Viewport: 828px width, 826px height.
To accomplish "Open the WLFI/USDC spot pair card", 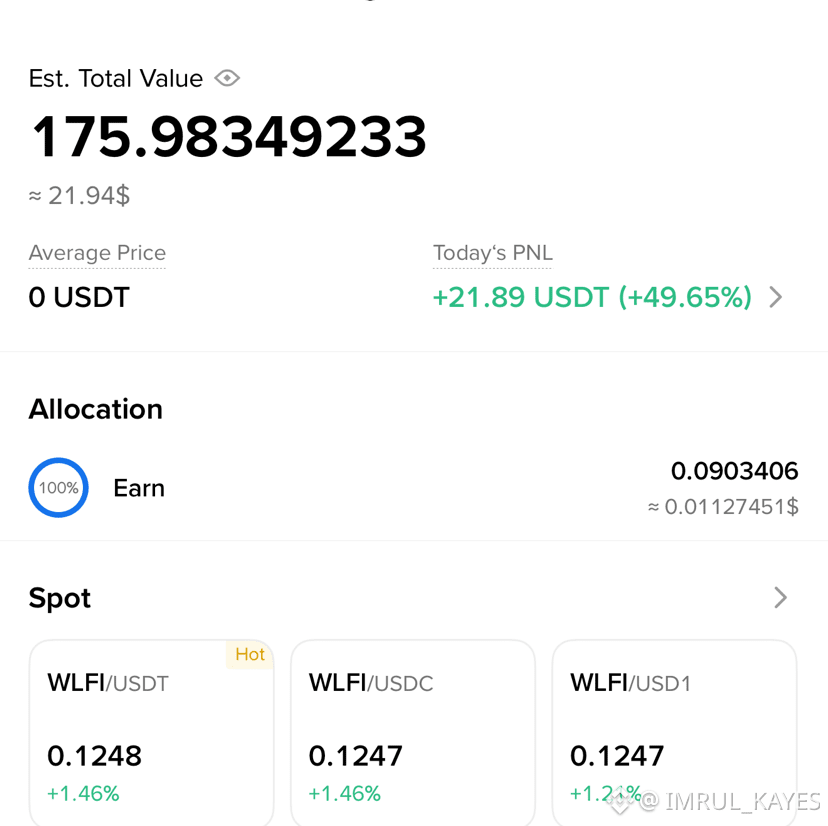I will pyautogui.click(x=413, y=733).
